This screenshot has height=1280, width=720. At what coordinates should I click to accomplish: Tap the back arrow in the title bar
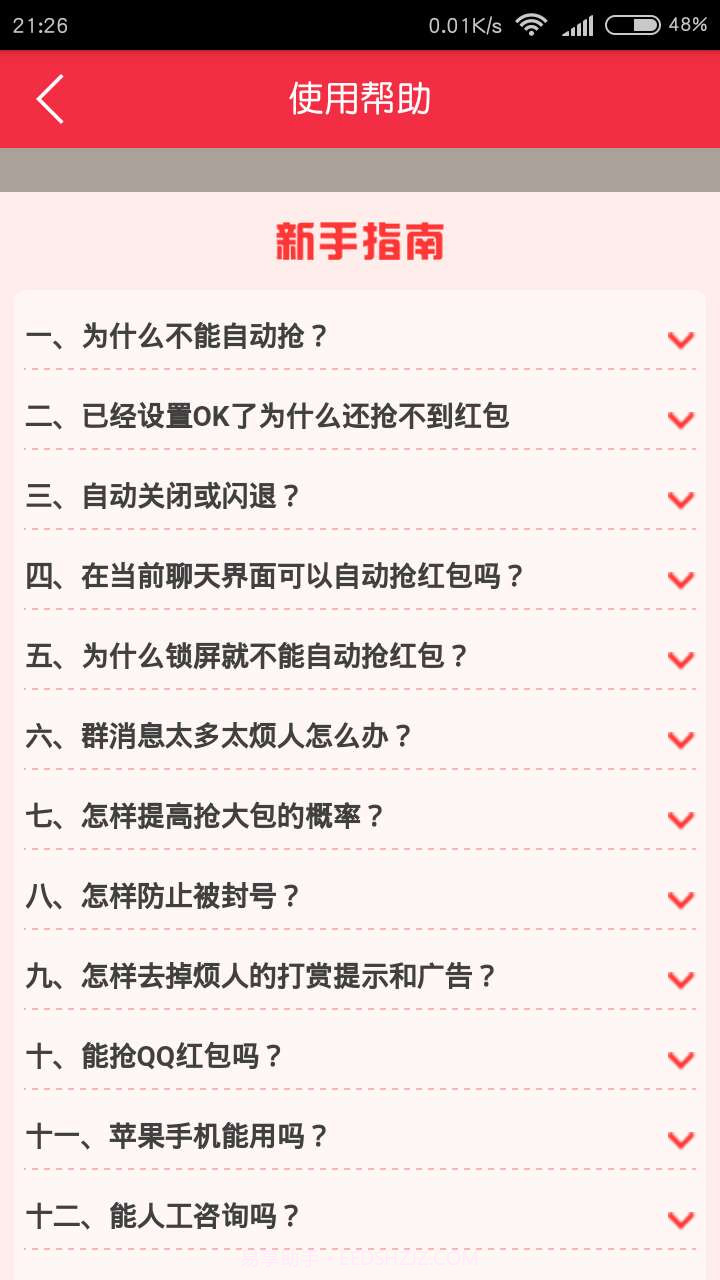coord(48,99)
